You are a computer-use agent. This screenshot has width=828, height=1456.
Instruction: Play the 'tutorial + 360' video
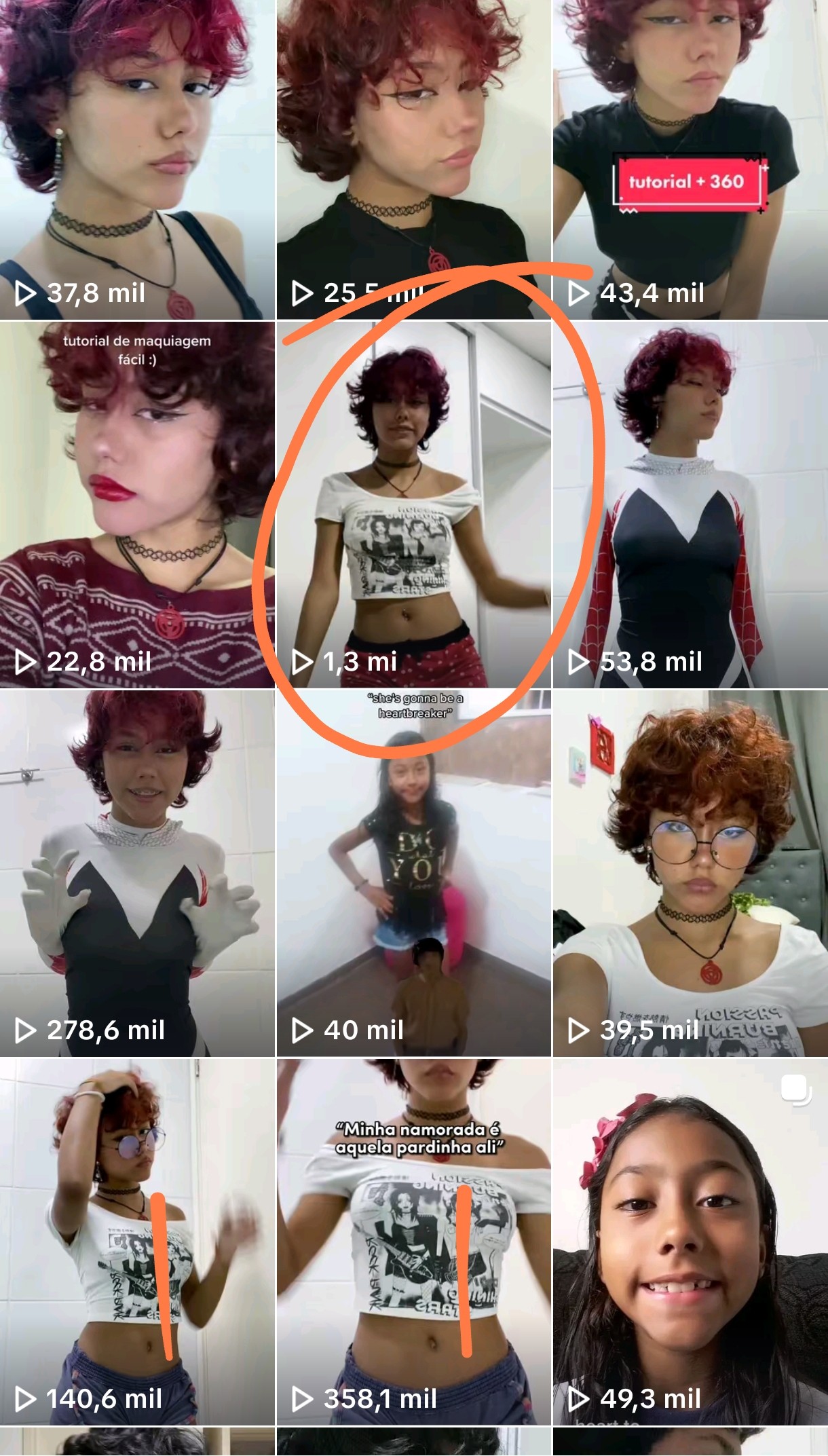690,160
